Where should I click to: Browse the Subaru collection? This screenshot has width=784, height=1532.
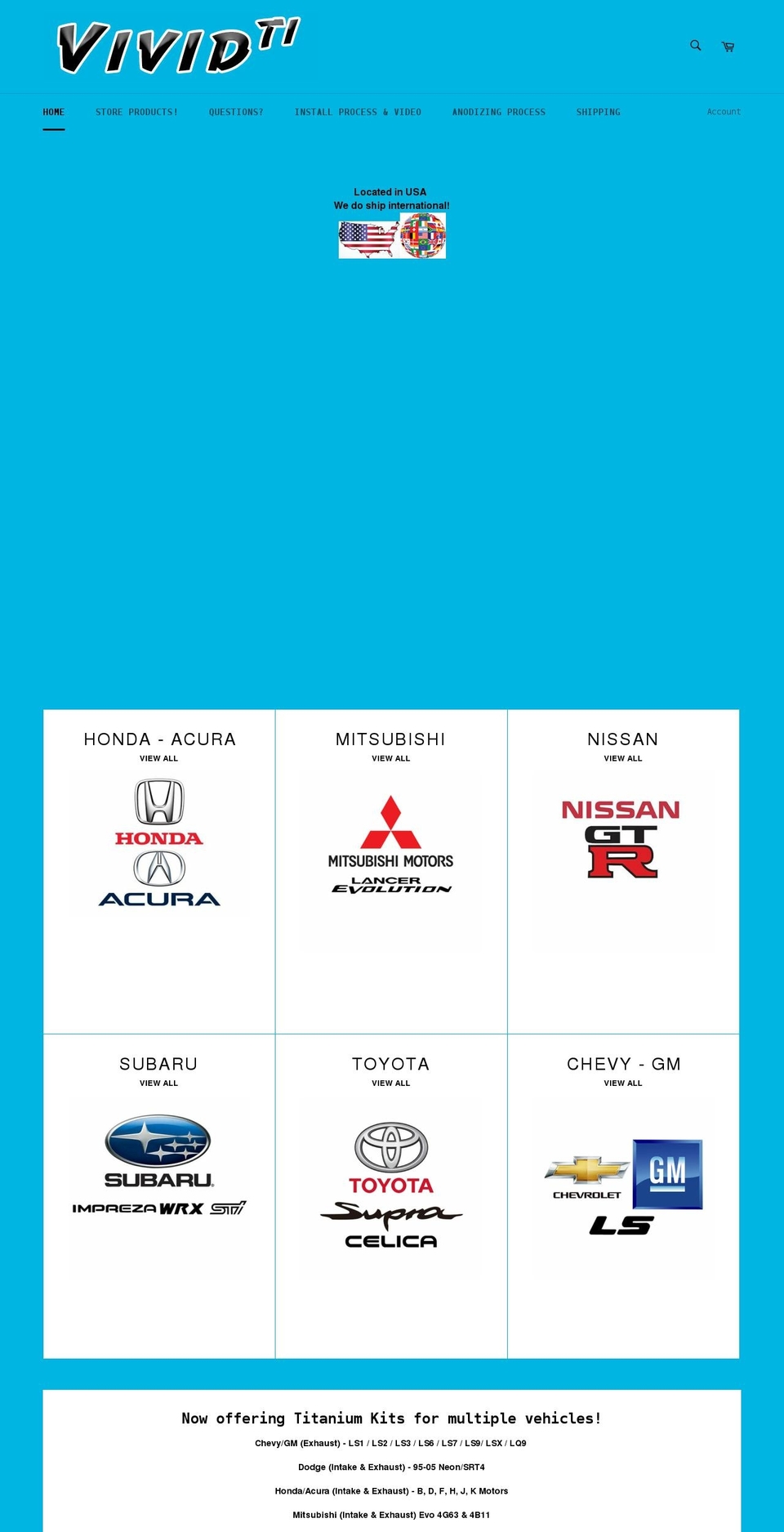[x=159, y=1196]
